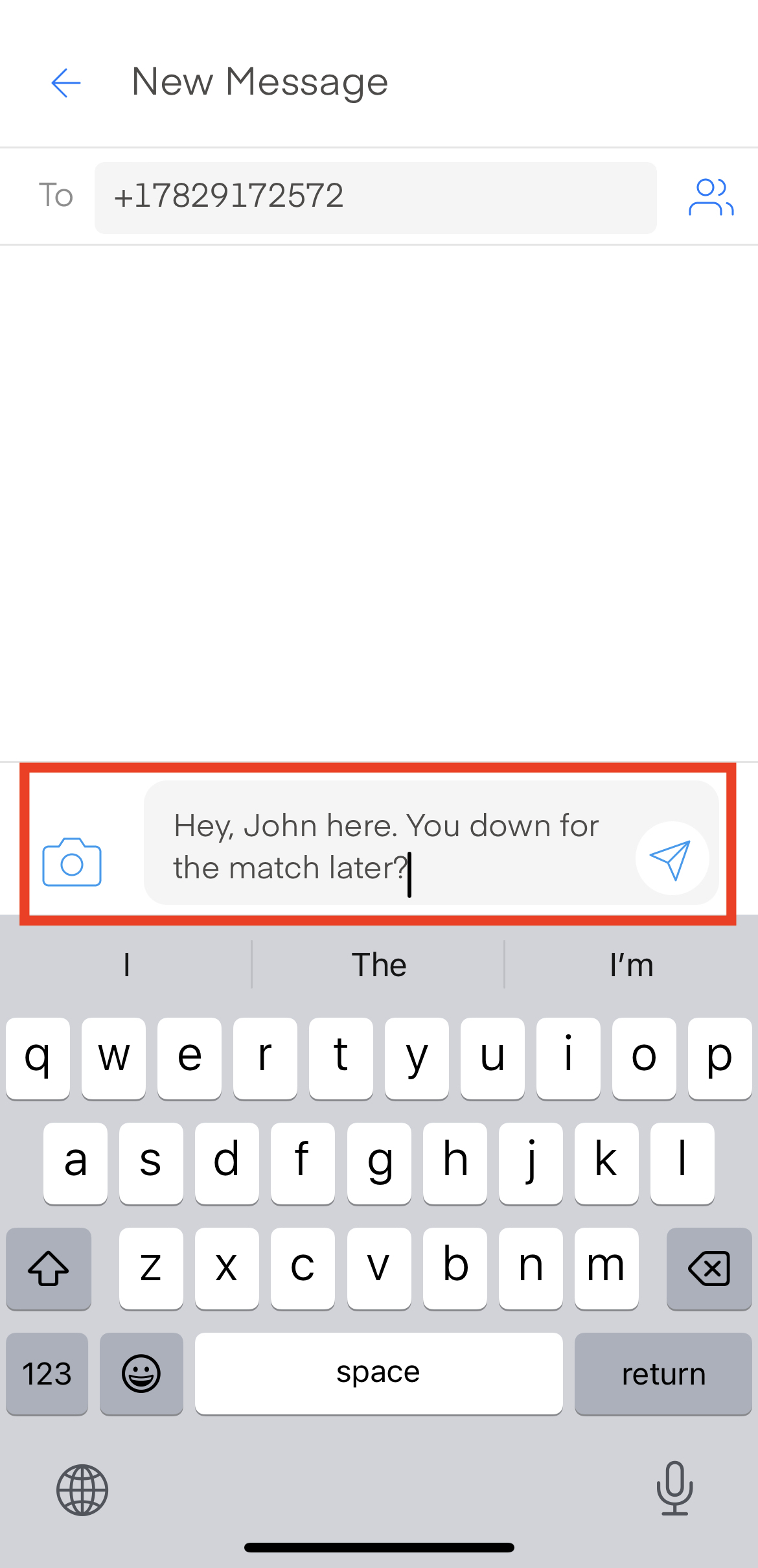Insert the suggestion "The"

[378, 965]
